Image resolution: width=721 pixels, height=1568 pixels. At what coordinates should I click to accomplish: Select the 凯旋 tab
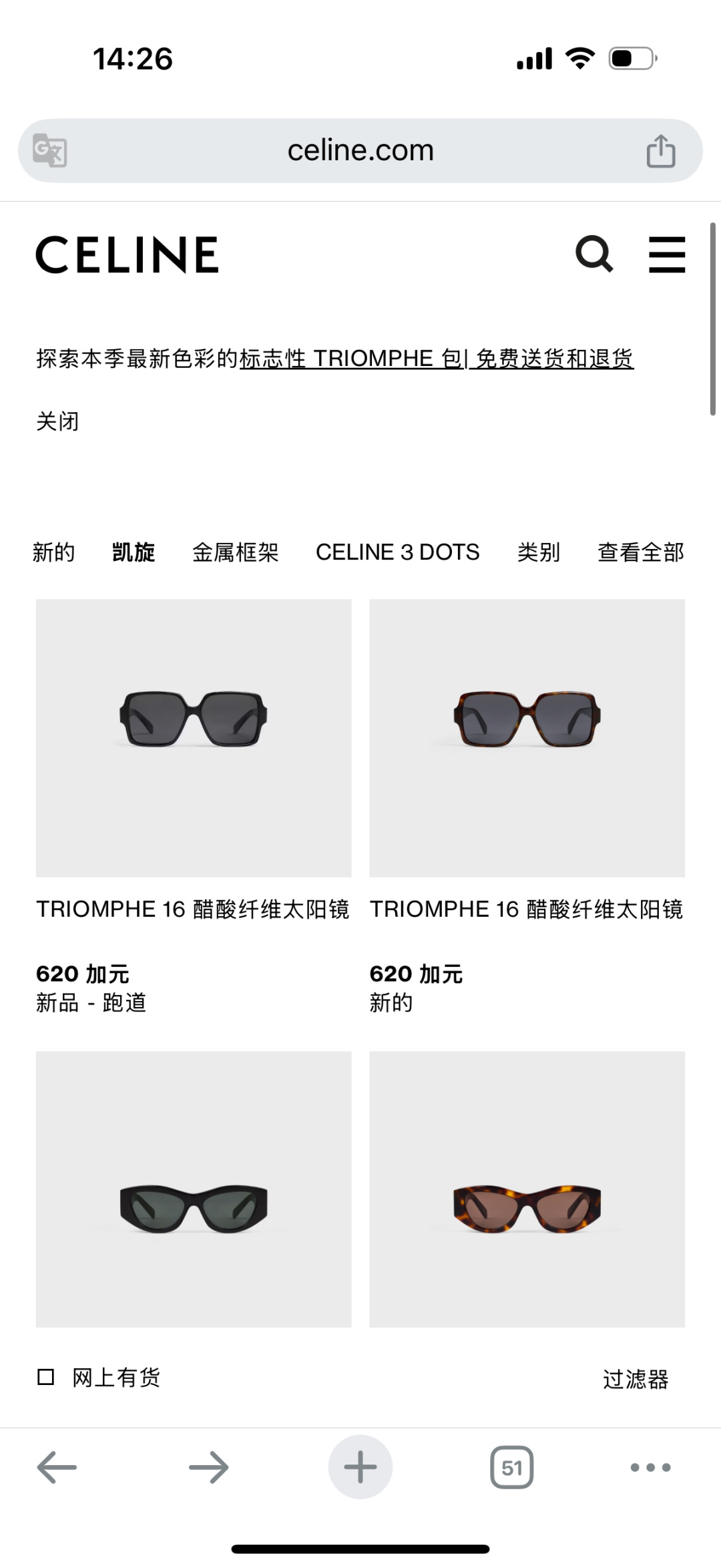click(134, 552)
